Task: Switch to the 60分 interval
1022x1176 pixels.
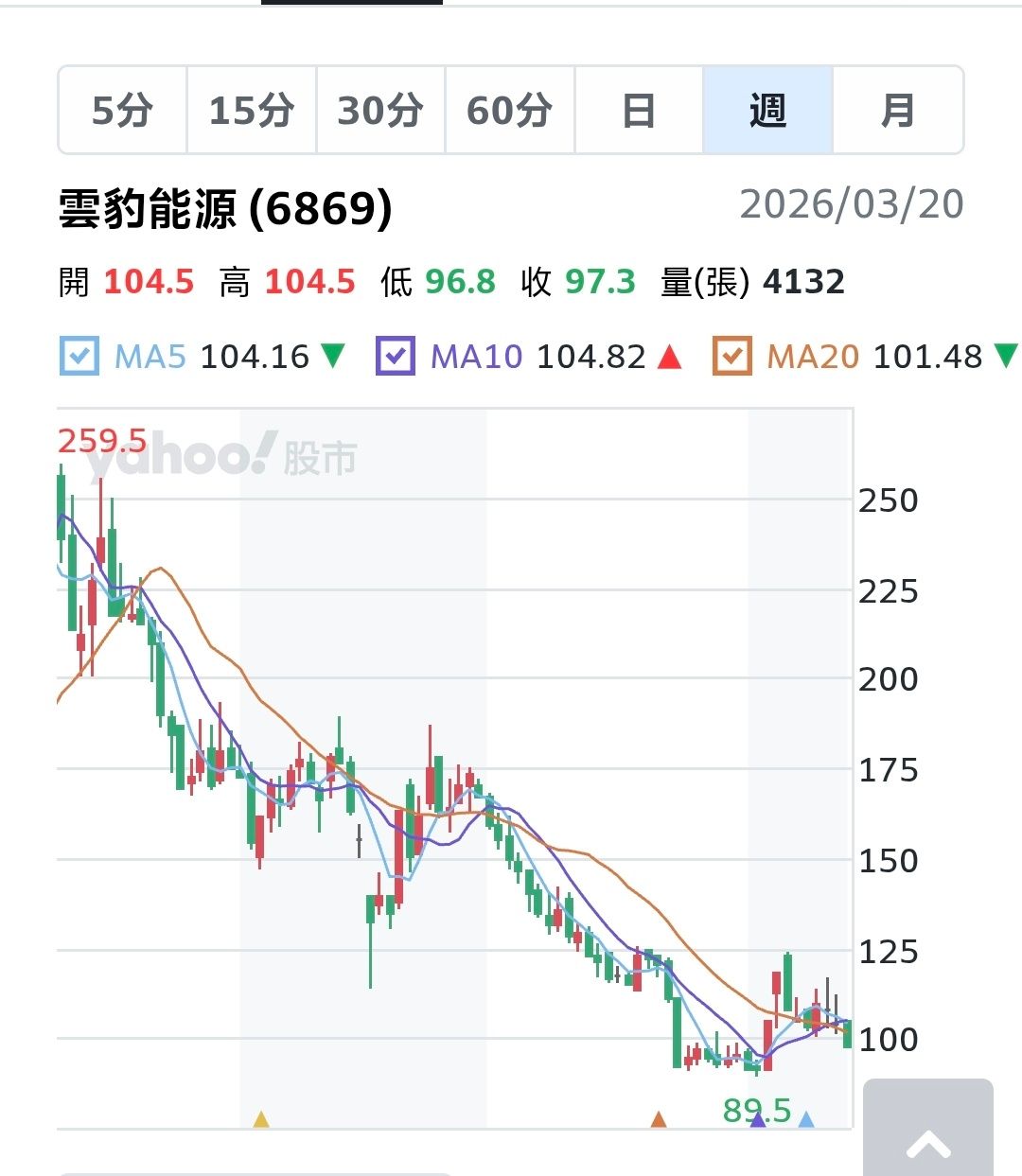Action: 510,110
